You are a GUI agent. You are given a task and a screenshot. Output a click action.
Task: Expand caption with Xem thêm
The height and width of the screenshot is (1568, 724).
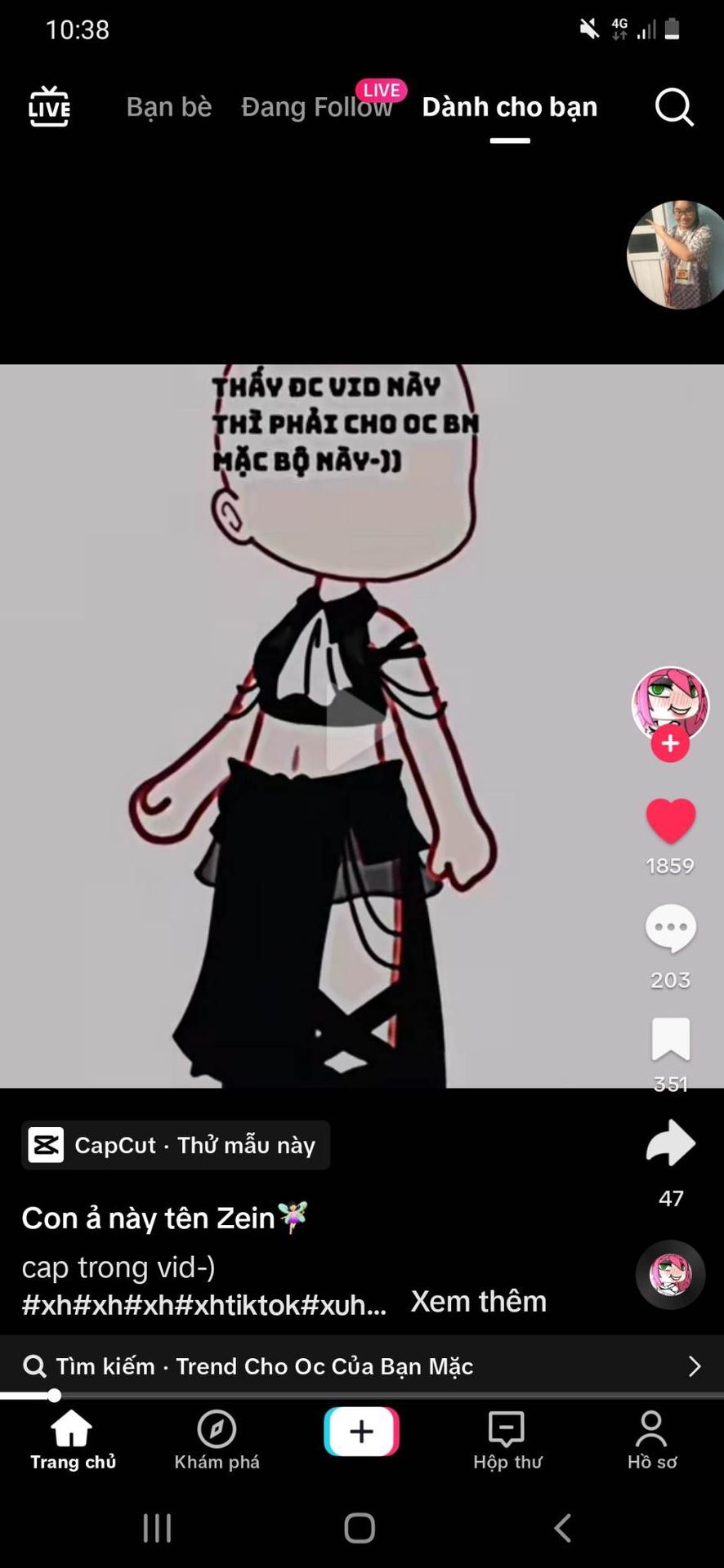478,1301
